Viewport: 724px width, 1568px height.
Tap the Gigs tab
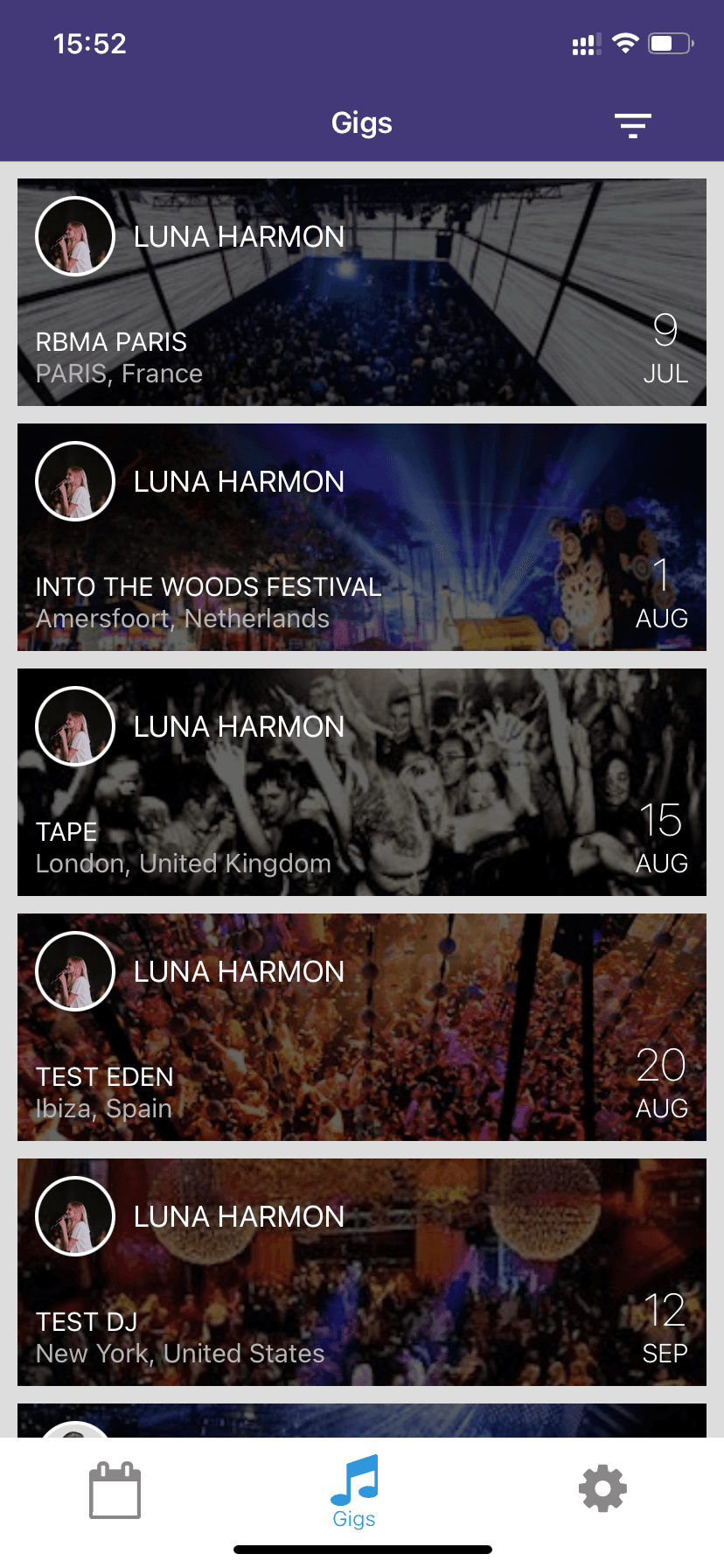pos(354,1491)
